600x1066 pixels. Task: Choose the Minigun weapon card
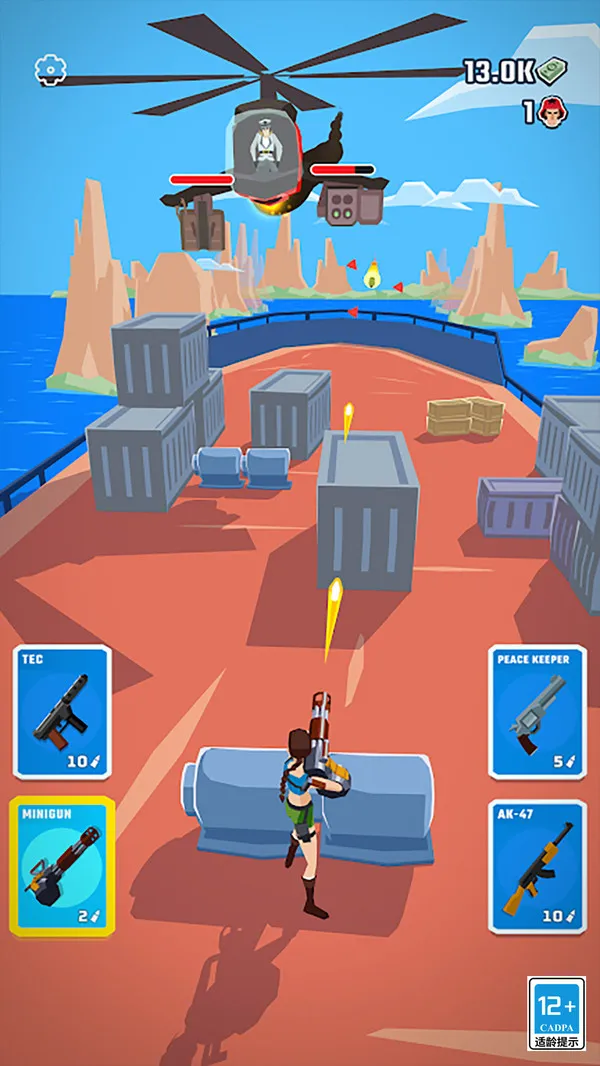[x=62, y=867]
